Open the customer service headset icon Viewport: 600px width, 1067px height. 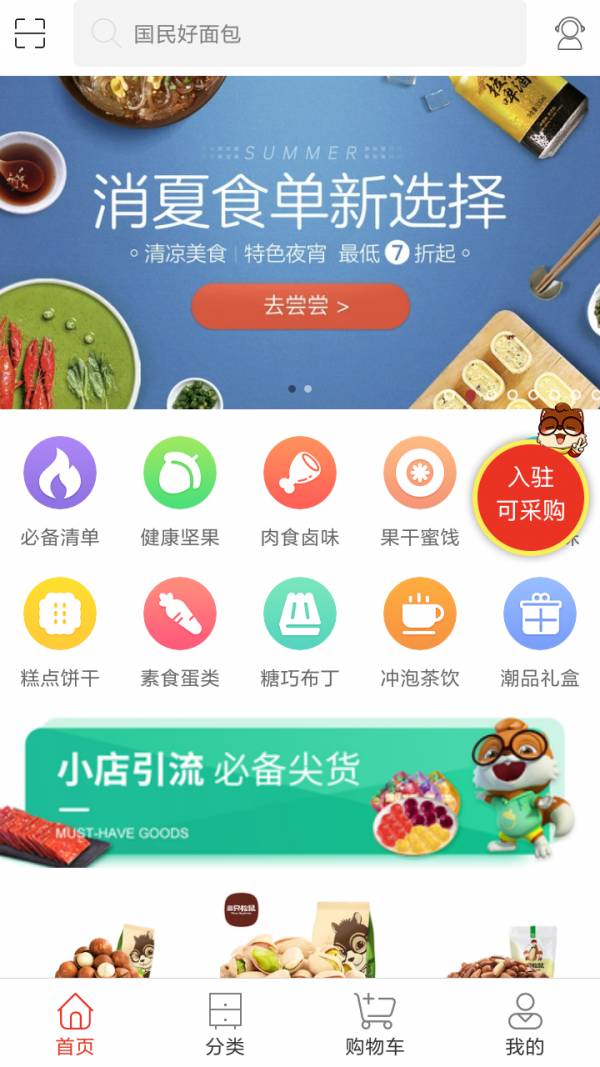(x=570, y=34)
